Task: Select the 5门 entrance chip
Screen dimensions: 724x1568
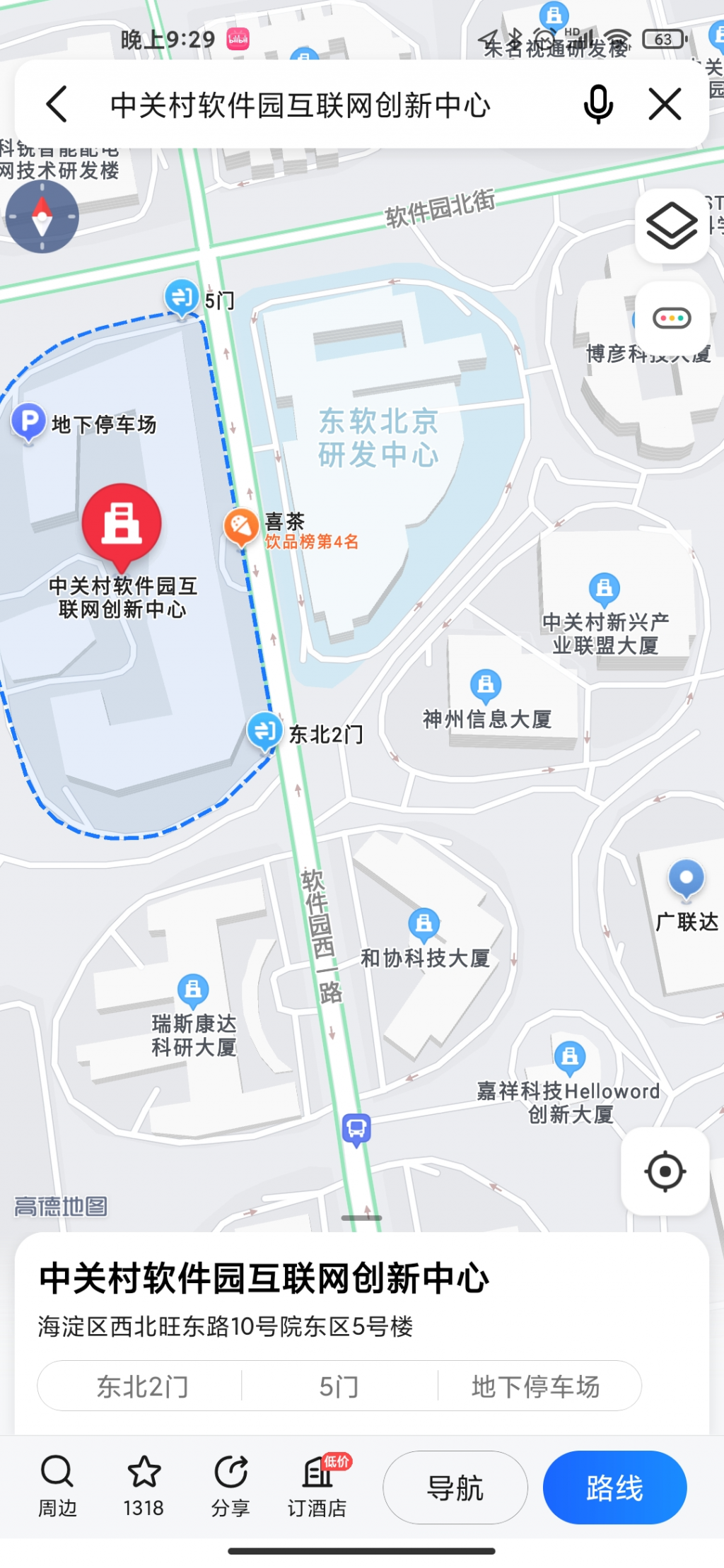Action: (x=339, y=1386)
